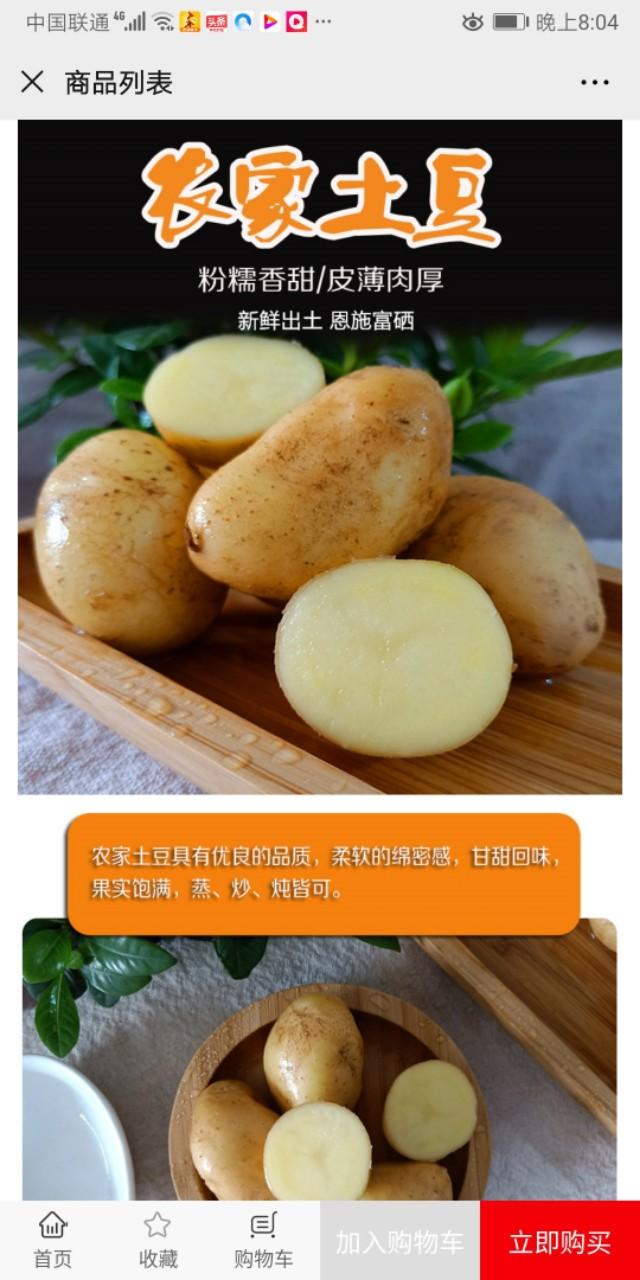The width and height of the screenshot is (640, 1280).
Task: Close the 商品列表 page
Action: click(32, 82)
